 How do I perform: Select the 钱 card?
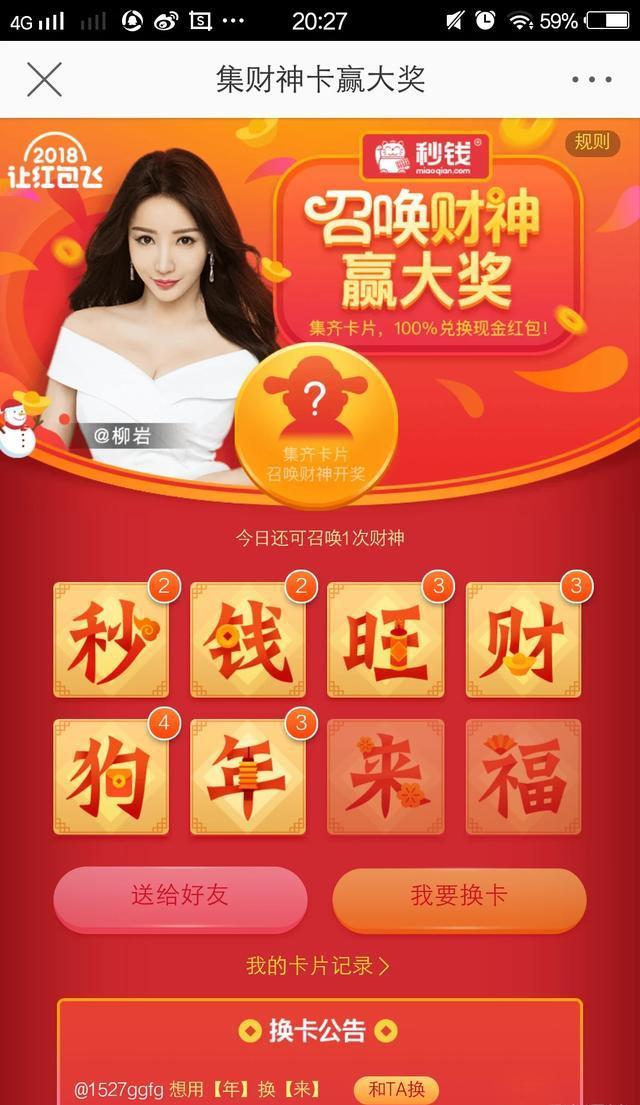click(x=248, y=640)
